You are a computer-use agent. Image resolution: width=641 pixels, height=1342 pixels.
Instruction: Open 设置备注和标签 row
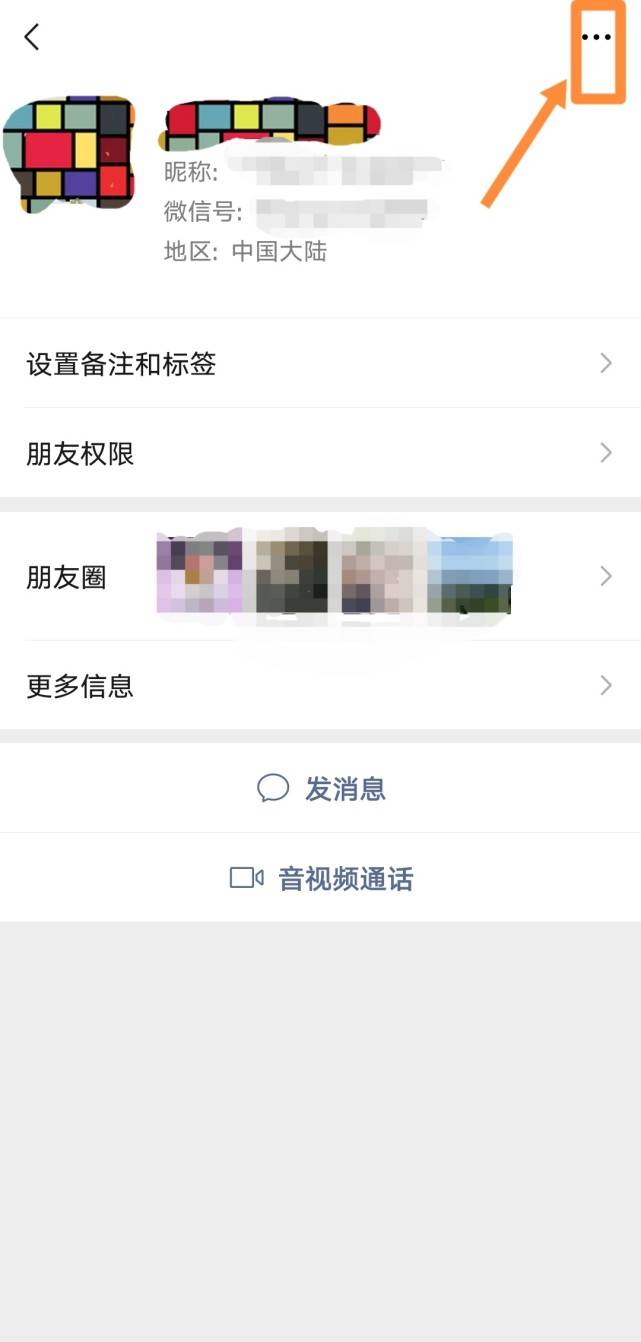320,364
